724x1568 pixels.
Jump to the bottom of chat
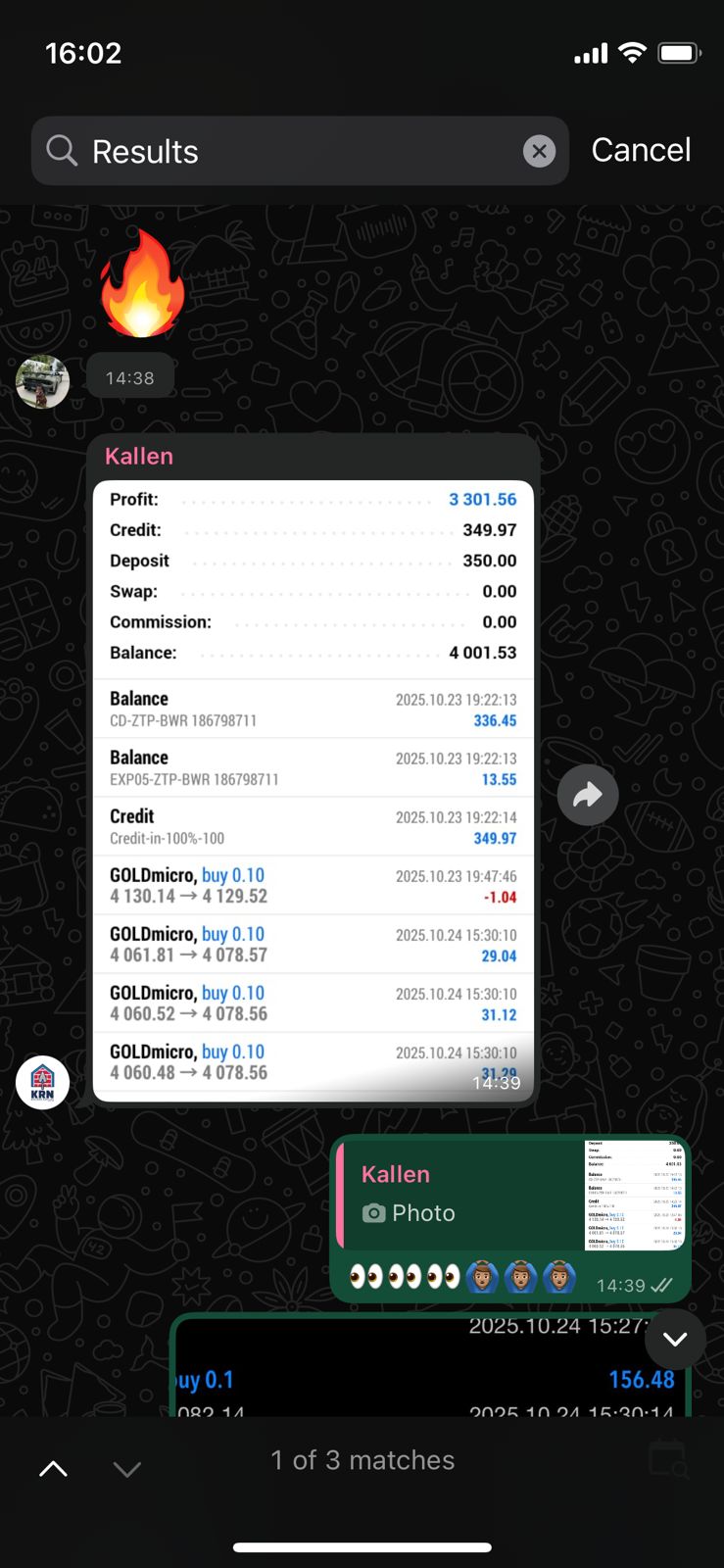675,1339
